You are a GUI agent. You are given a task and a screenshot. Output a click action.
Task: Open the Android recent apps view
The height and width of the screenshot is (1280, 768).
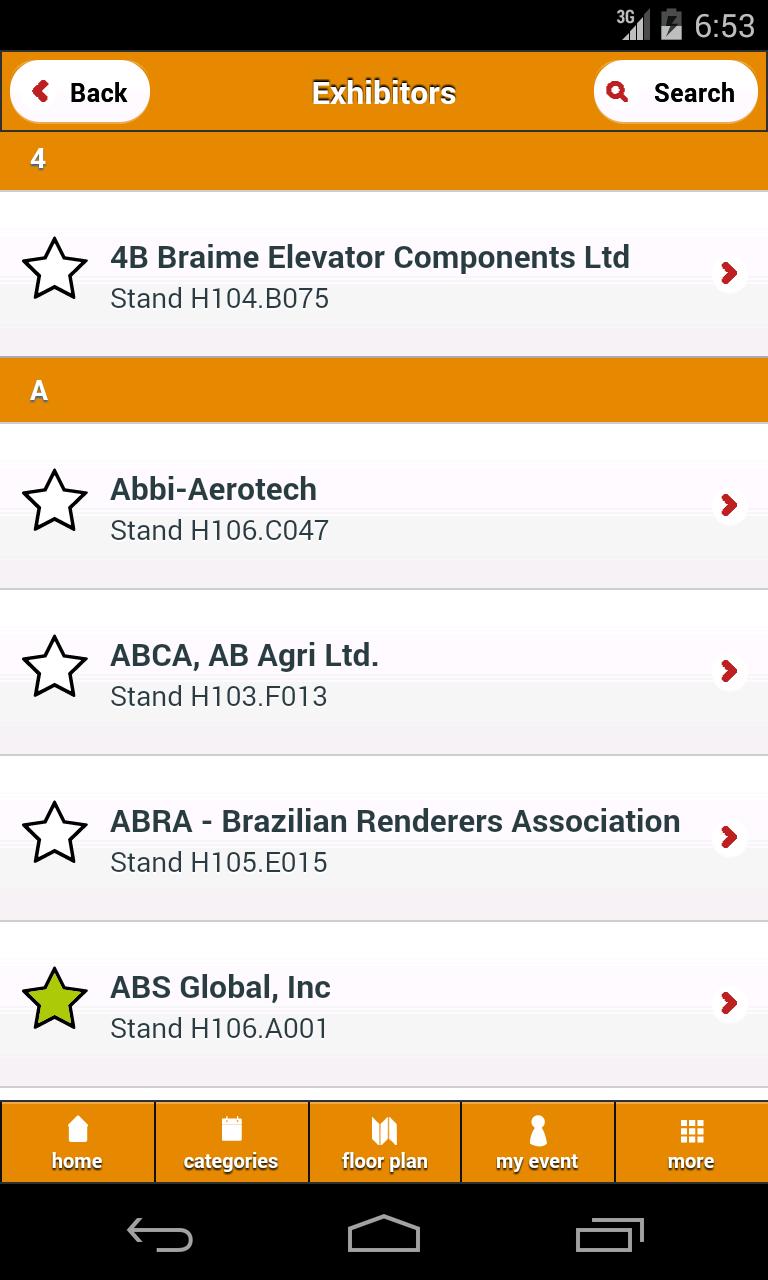(x=610, y=1234)
